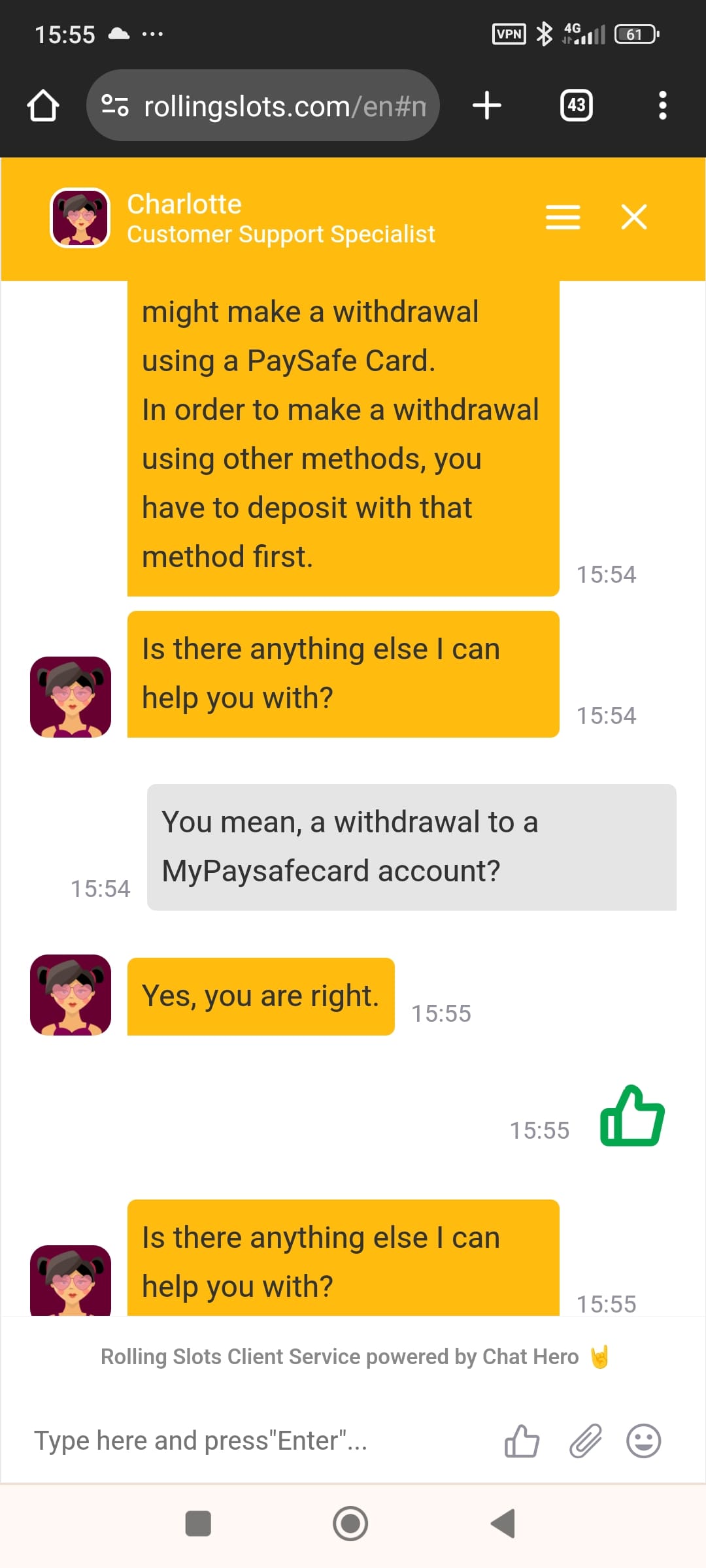The image size is (706, 1568).
Task: Focus the "Type here" message field
Action: [x=248, y=1441]
